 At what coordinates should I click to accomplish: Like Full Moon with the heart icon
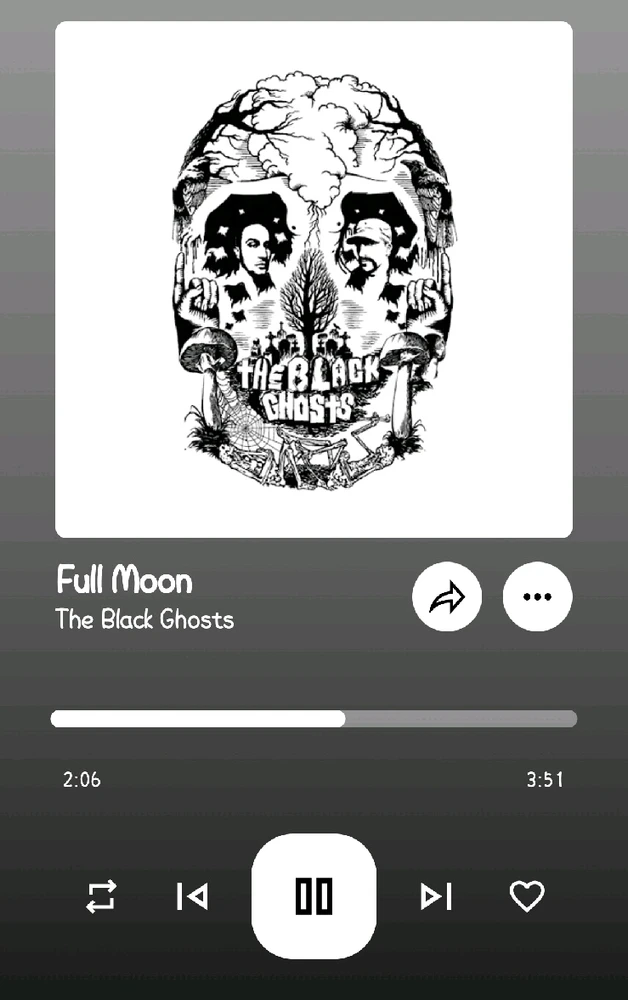527,896
